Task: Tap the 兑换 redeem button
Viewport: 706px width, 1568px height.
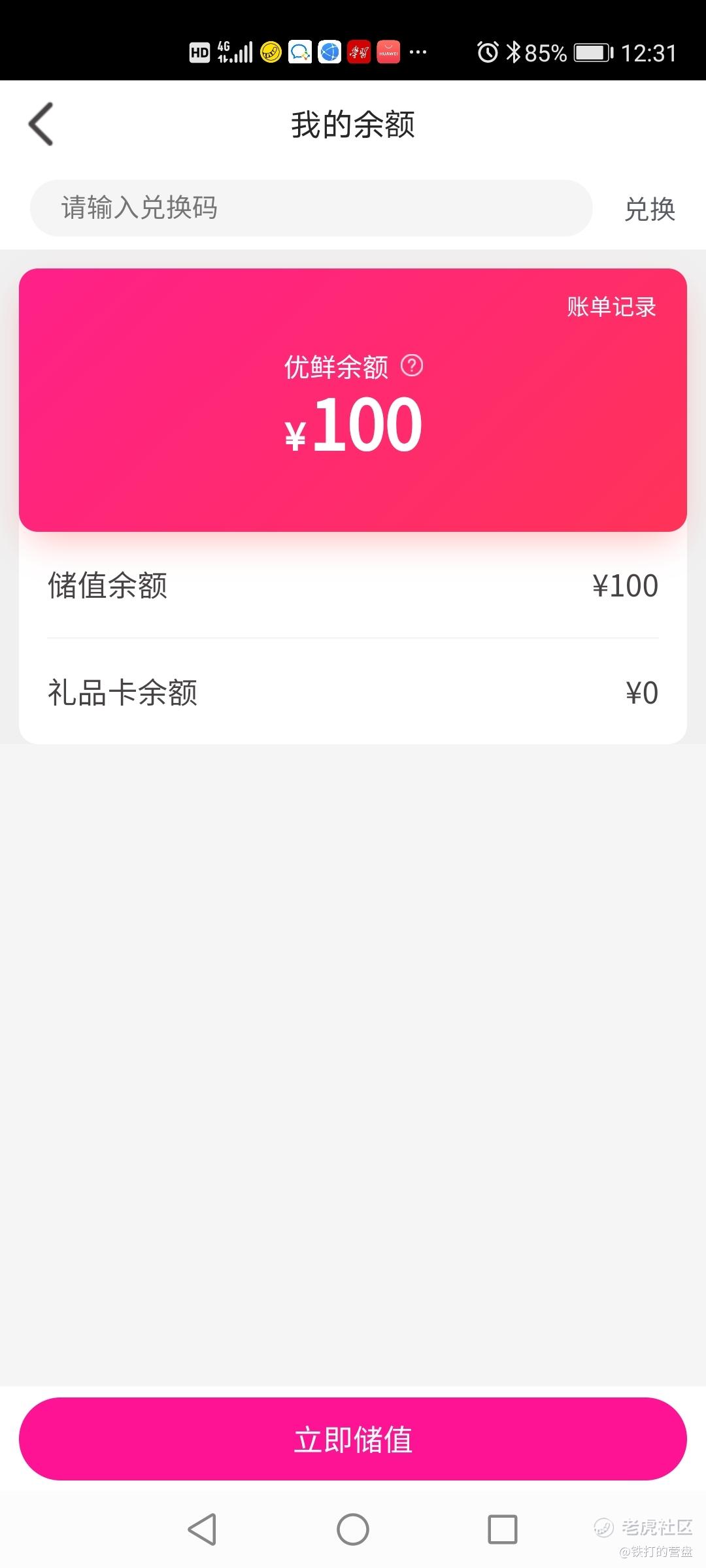Action: [x=649, y=209]
